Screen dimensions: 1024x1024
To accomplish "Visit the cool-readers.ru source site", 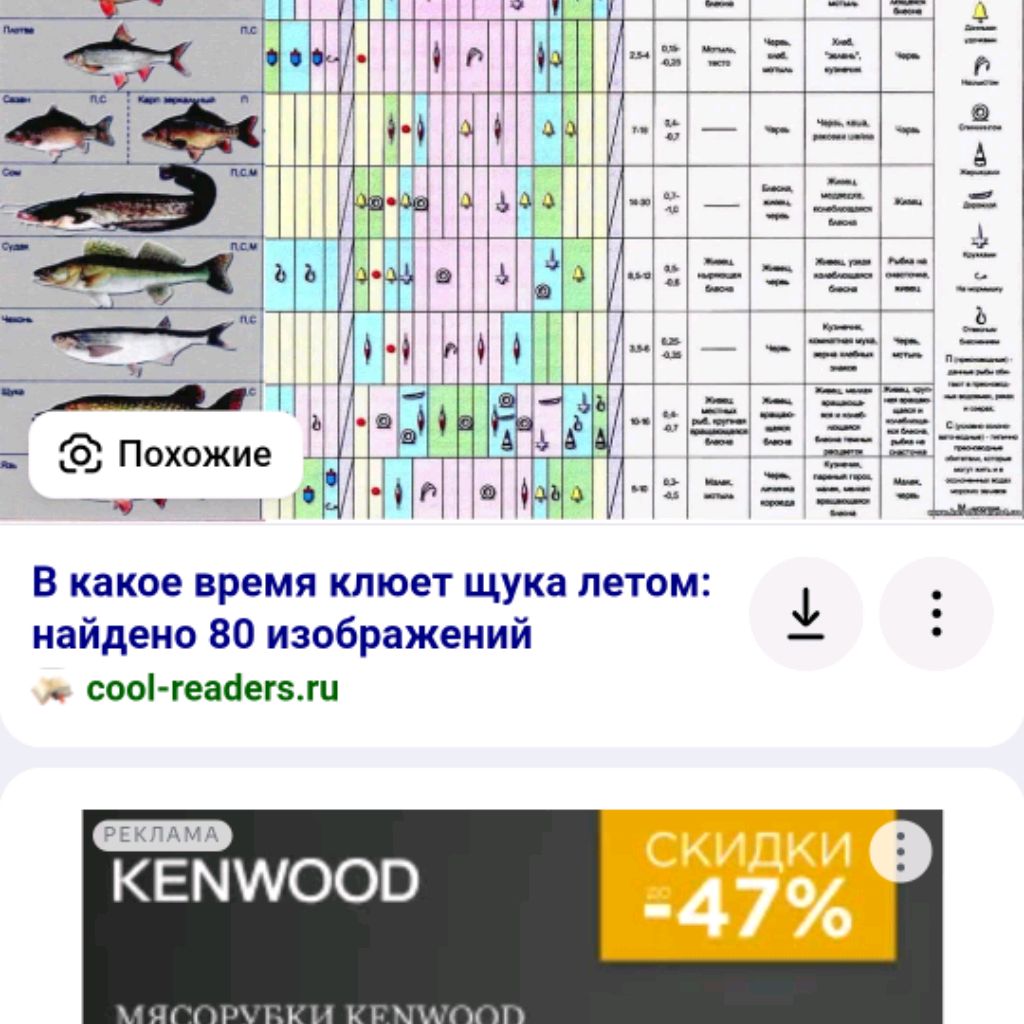I will point(212,689).
